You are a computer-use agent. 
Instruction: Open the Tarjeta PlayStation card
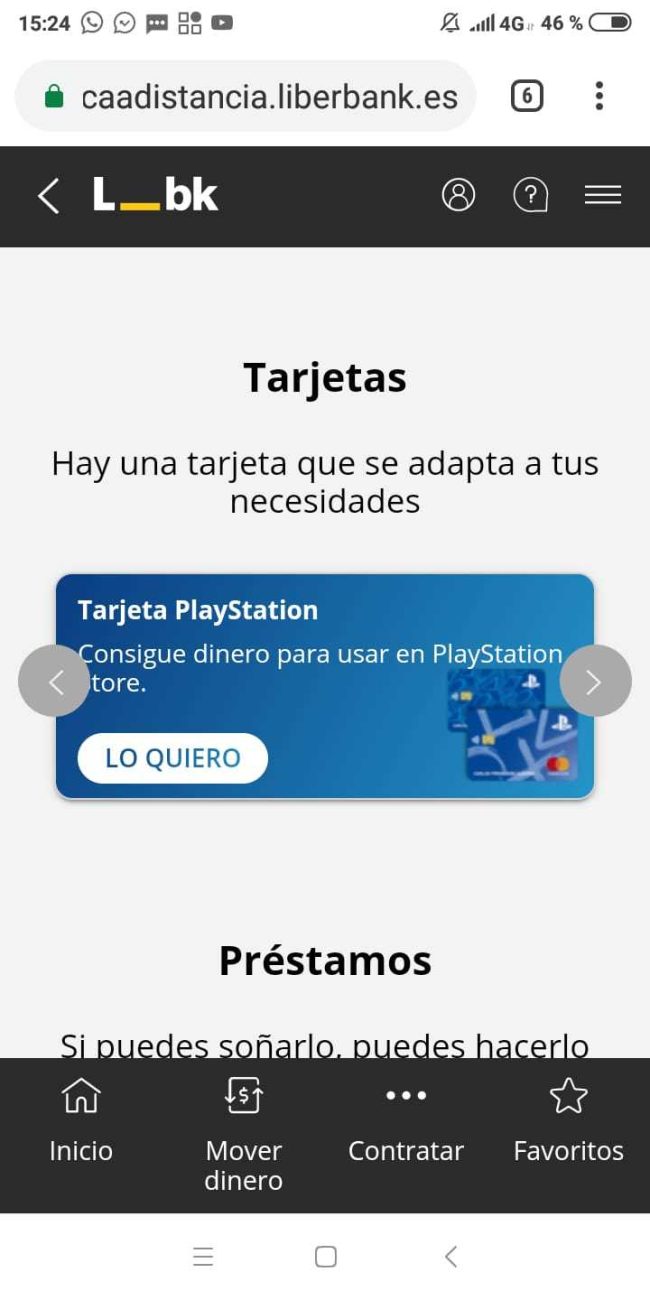click(x=325, y=686)
